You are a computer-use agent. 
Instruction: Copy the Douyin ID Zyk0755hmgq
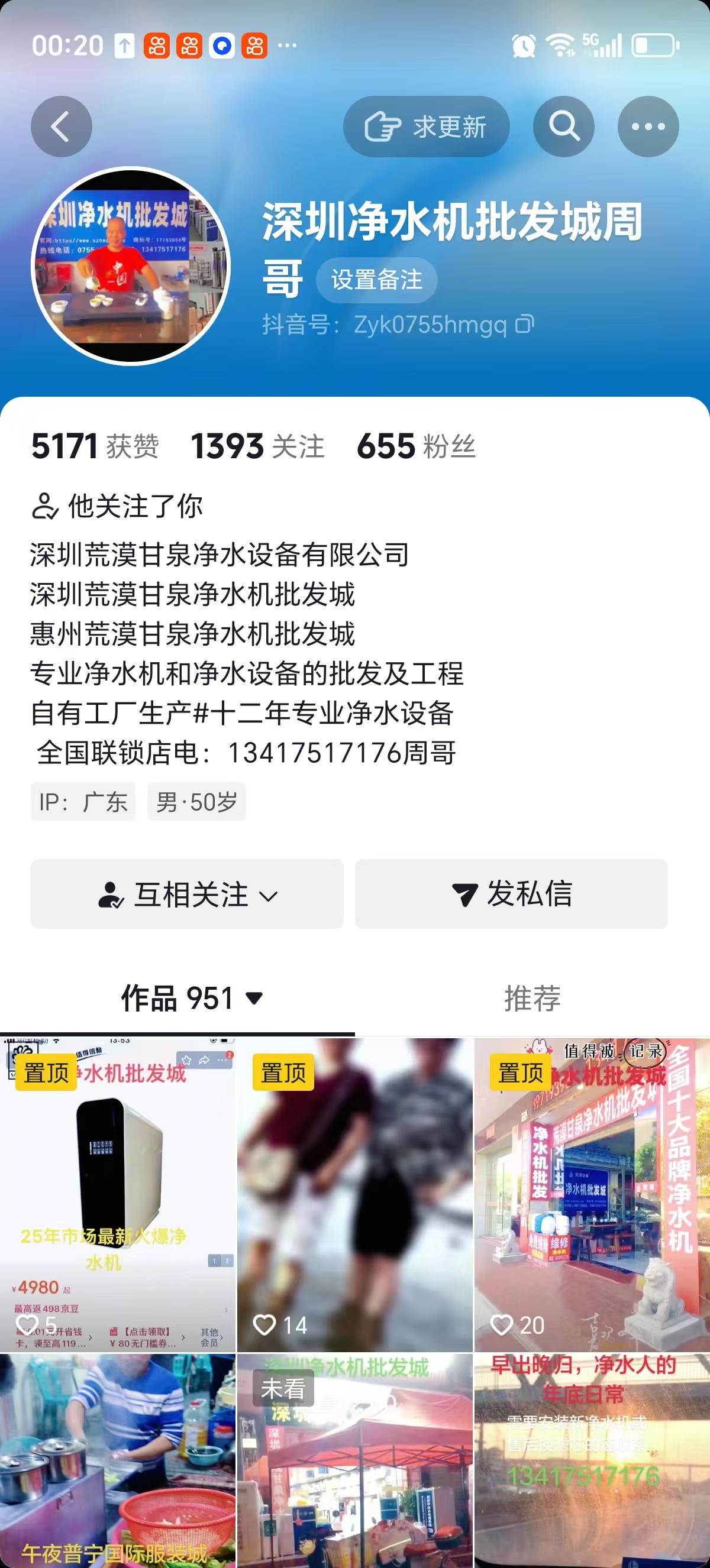pos(524,324)
